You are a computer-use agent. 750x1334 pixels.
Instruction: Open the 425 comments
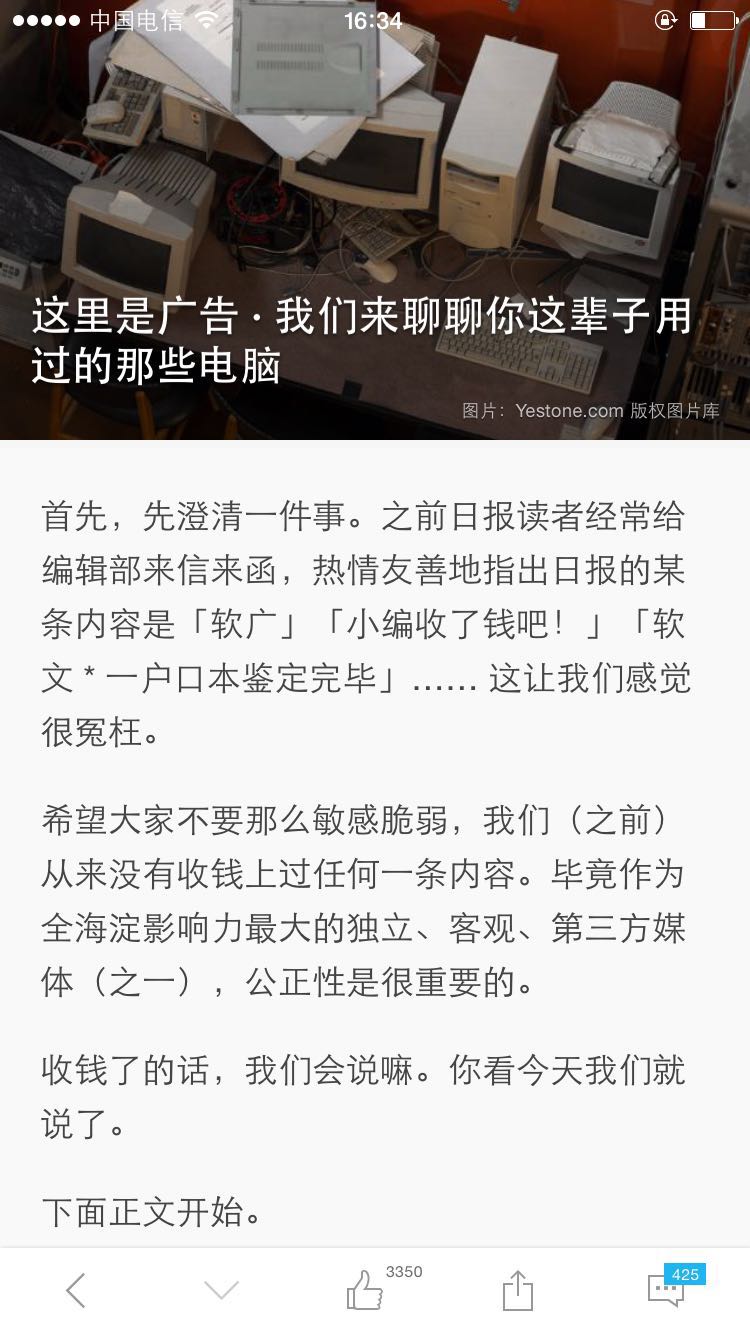tap(667, 1289)
